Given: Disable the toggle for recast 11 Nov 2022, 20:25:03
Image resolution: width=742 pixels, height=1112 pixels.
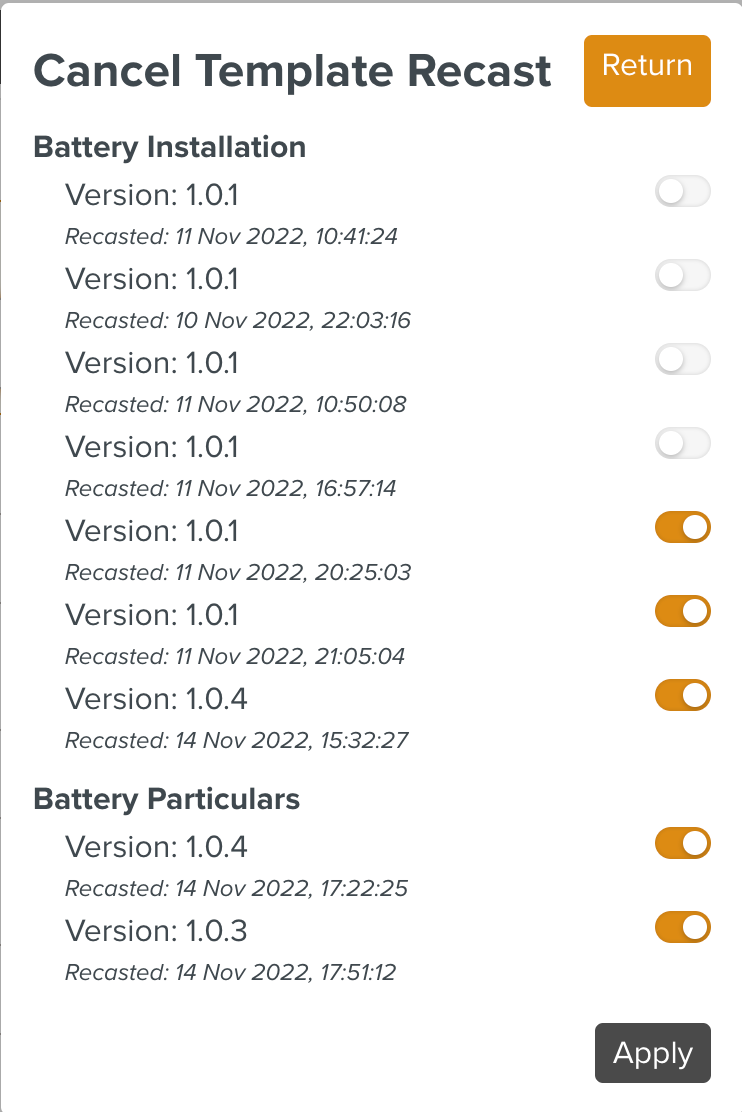Looking at the screenshot, I should click(x=682, y=527).
